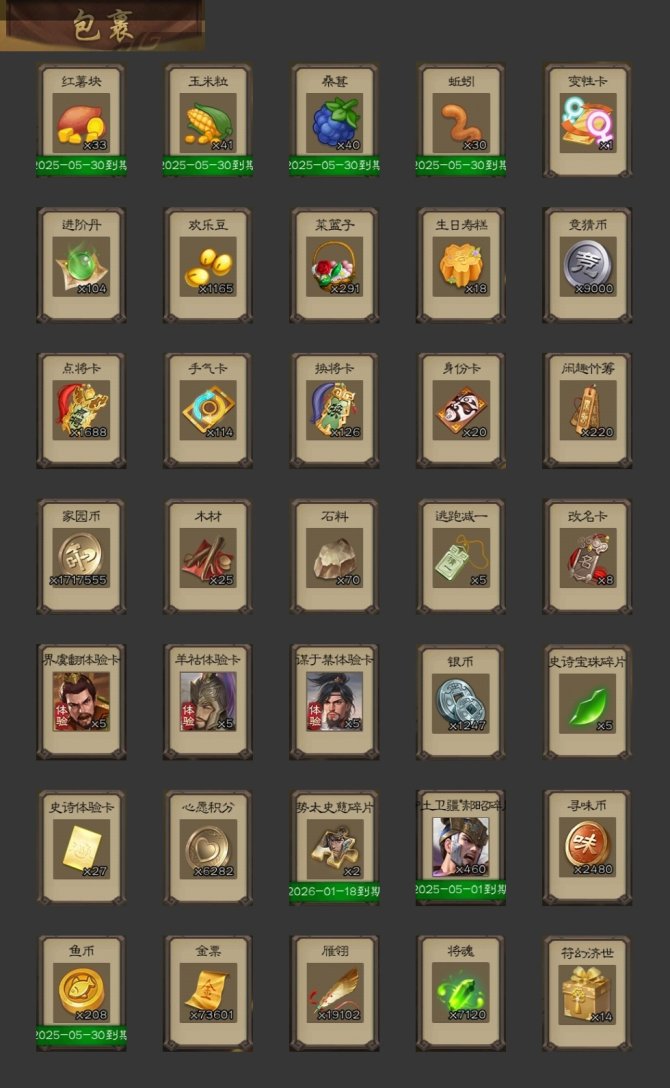This screenshot has height=1088, width=670.
Task: Select the 改名卡 item
Action: [x=588, y=557]
